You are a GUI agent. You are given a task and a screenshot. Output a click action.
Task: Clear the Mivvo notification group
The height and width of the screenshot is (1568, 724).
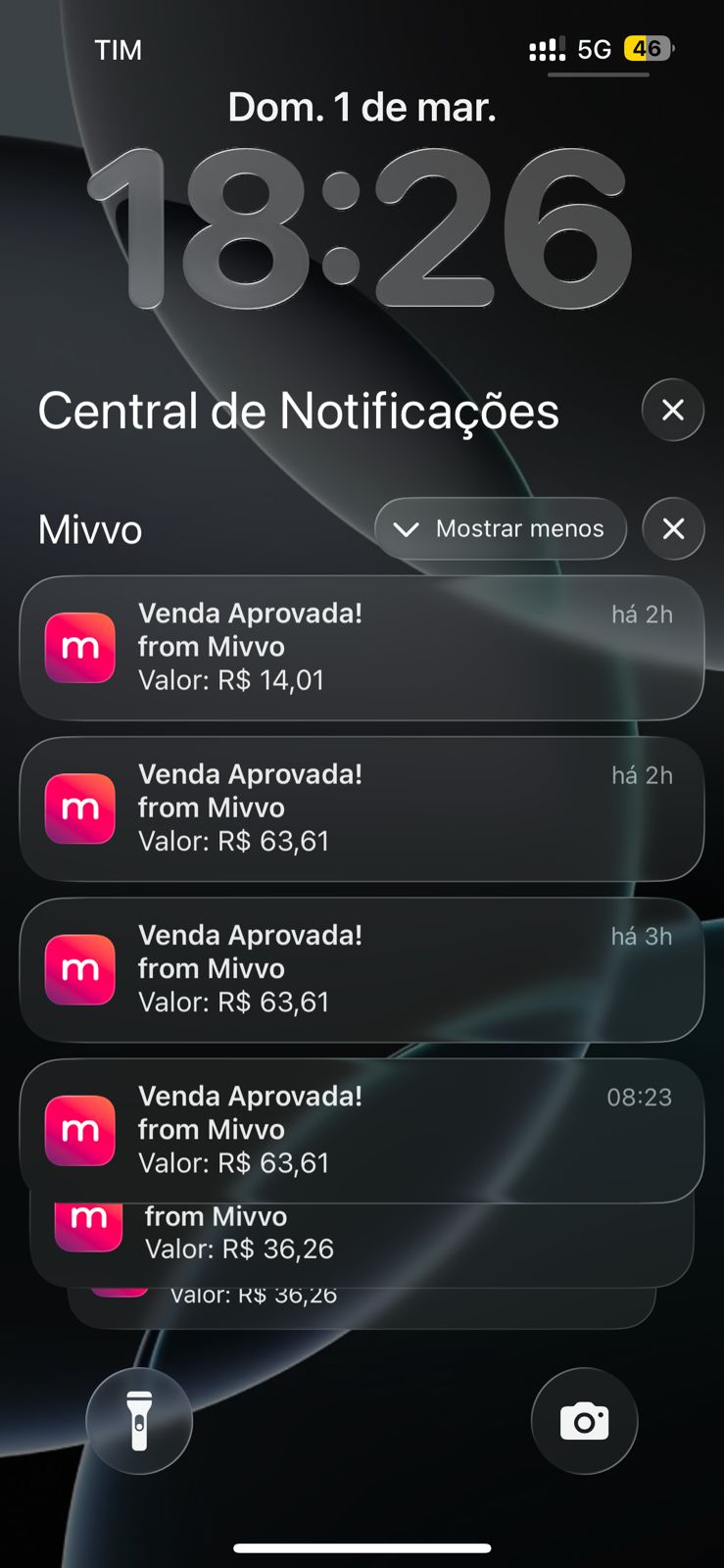(673, 528)
